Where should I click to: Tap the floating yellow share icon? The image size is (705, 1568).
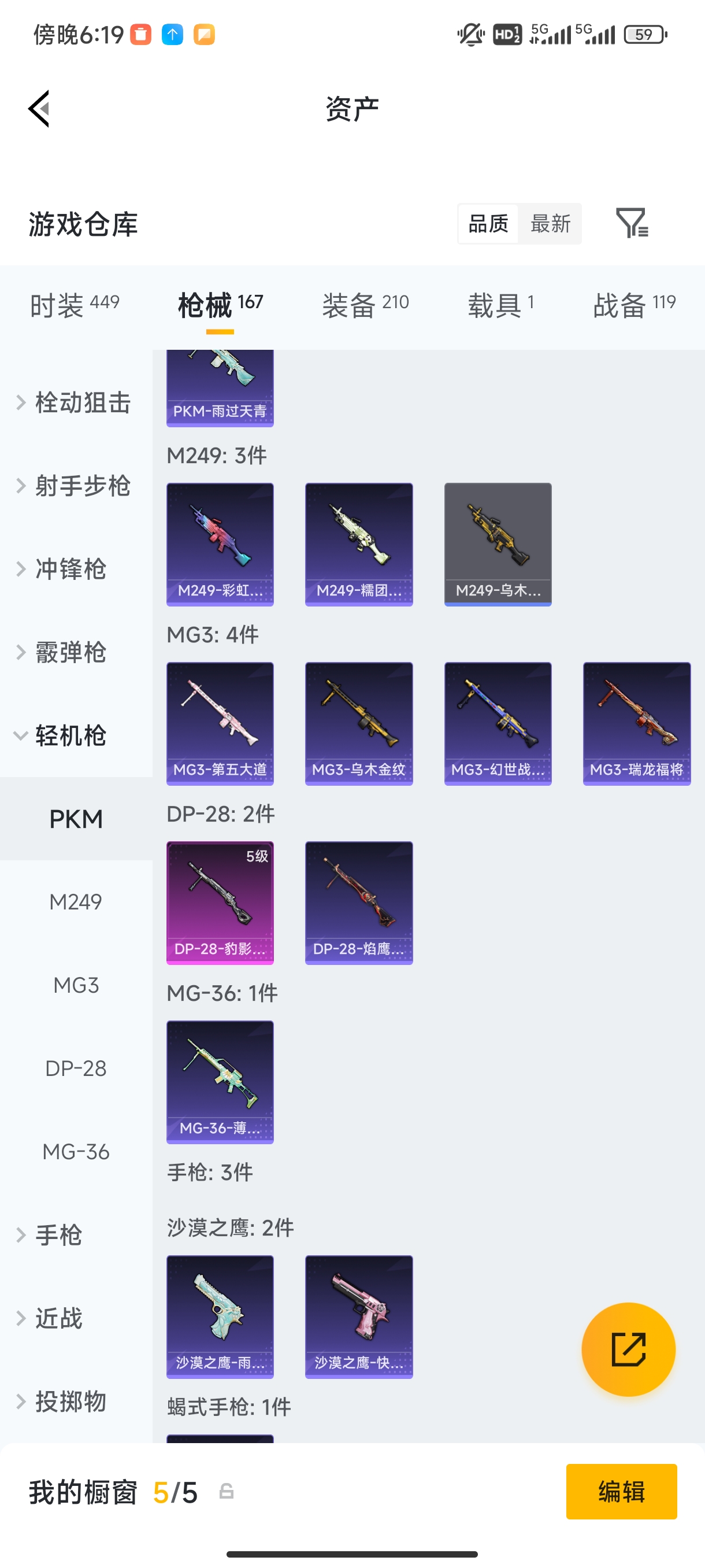(x=629, y=1349)
